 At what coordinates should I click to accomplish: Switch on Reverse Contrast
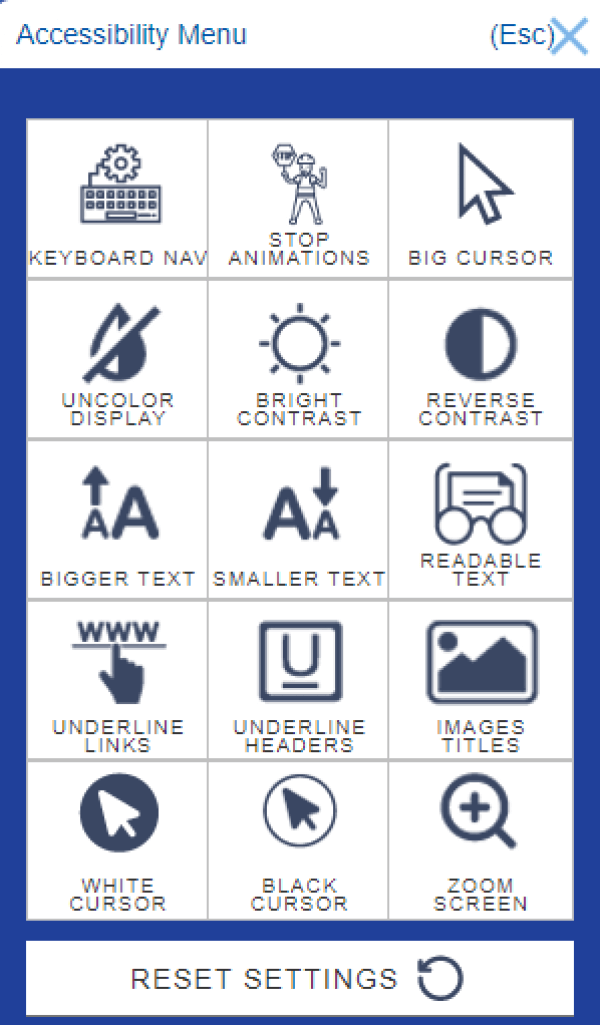[x=480, y=359]
